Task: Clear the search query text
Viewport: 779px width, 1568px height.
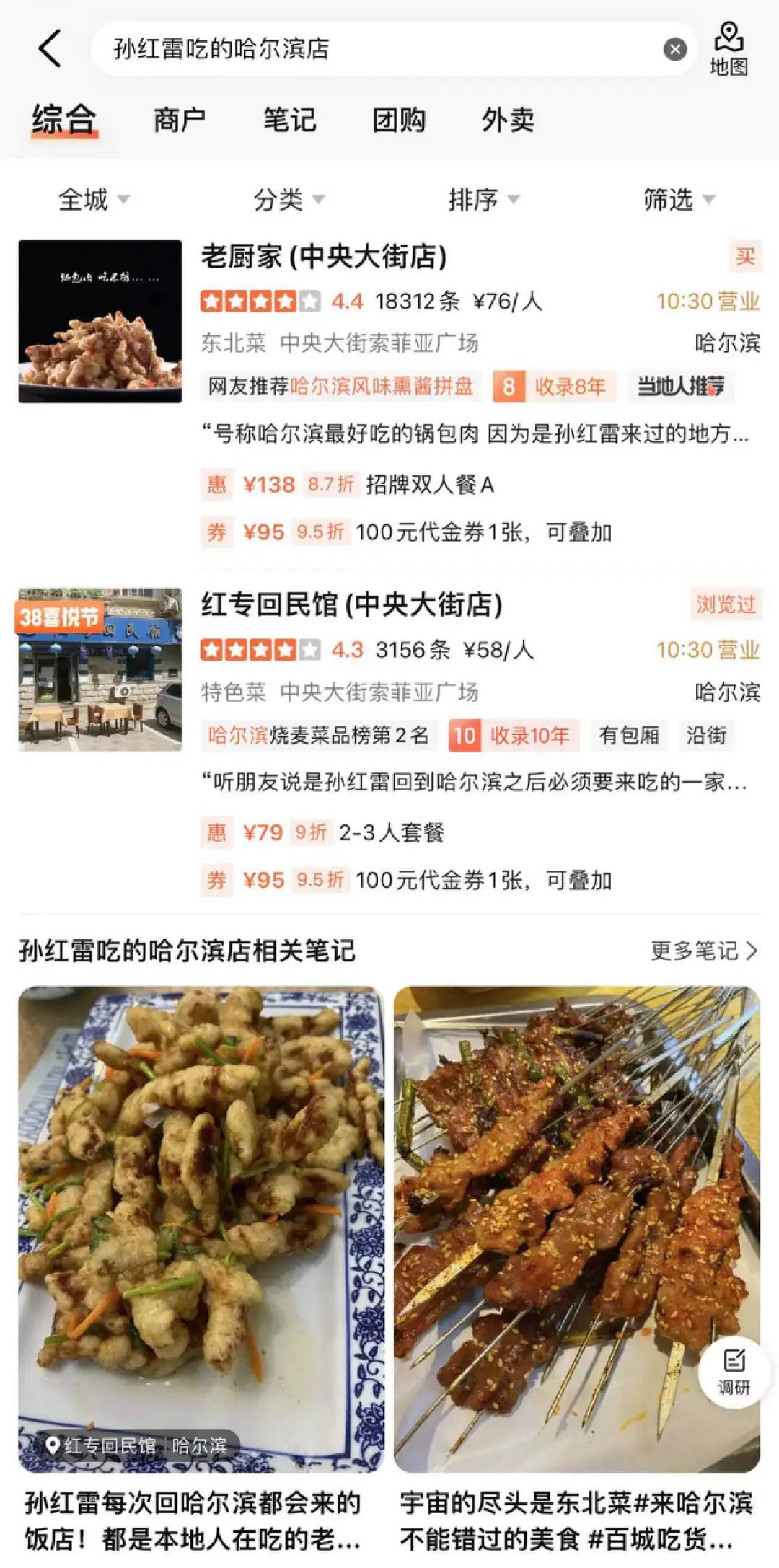Action: [x=674, y=49]
